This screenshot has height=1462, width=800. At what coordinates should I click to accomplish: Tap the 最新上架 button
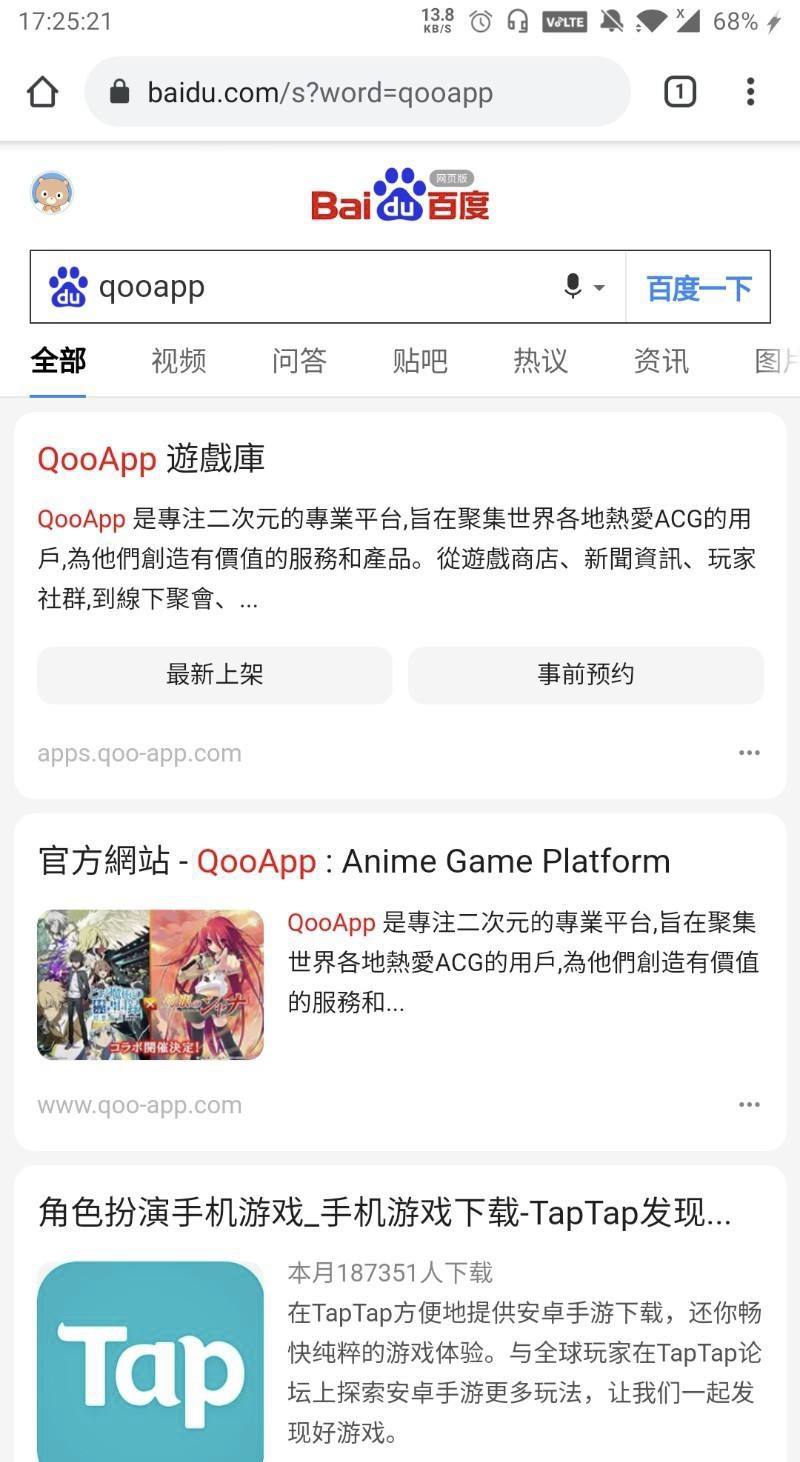pyautogui.click(x=215, y=675)
